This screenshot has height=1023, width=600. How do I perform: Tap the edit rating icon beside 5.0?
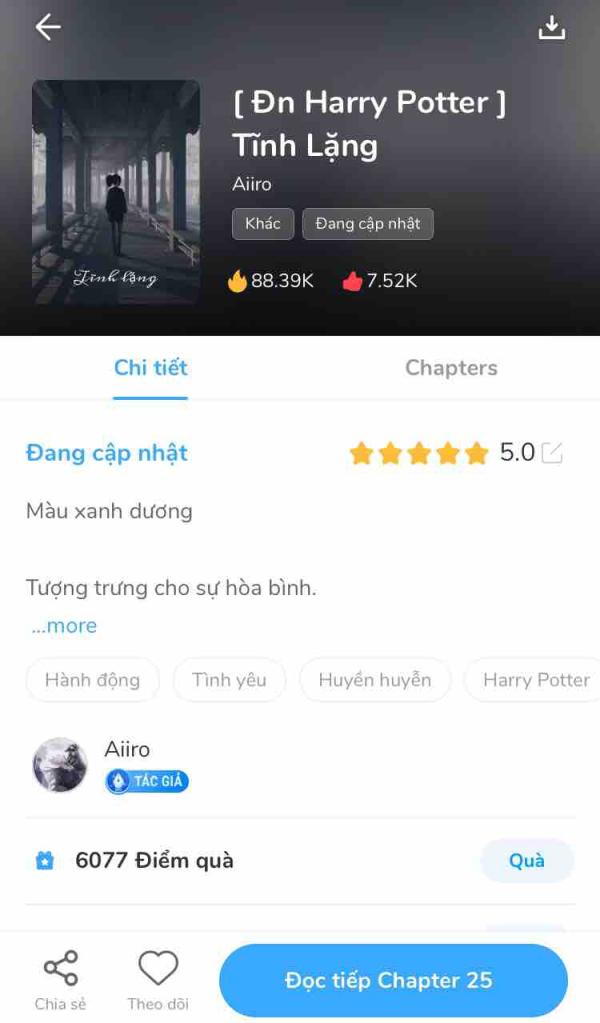coord(552,453)
